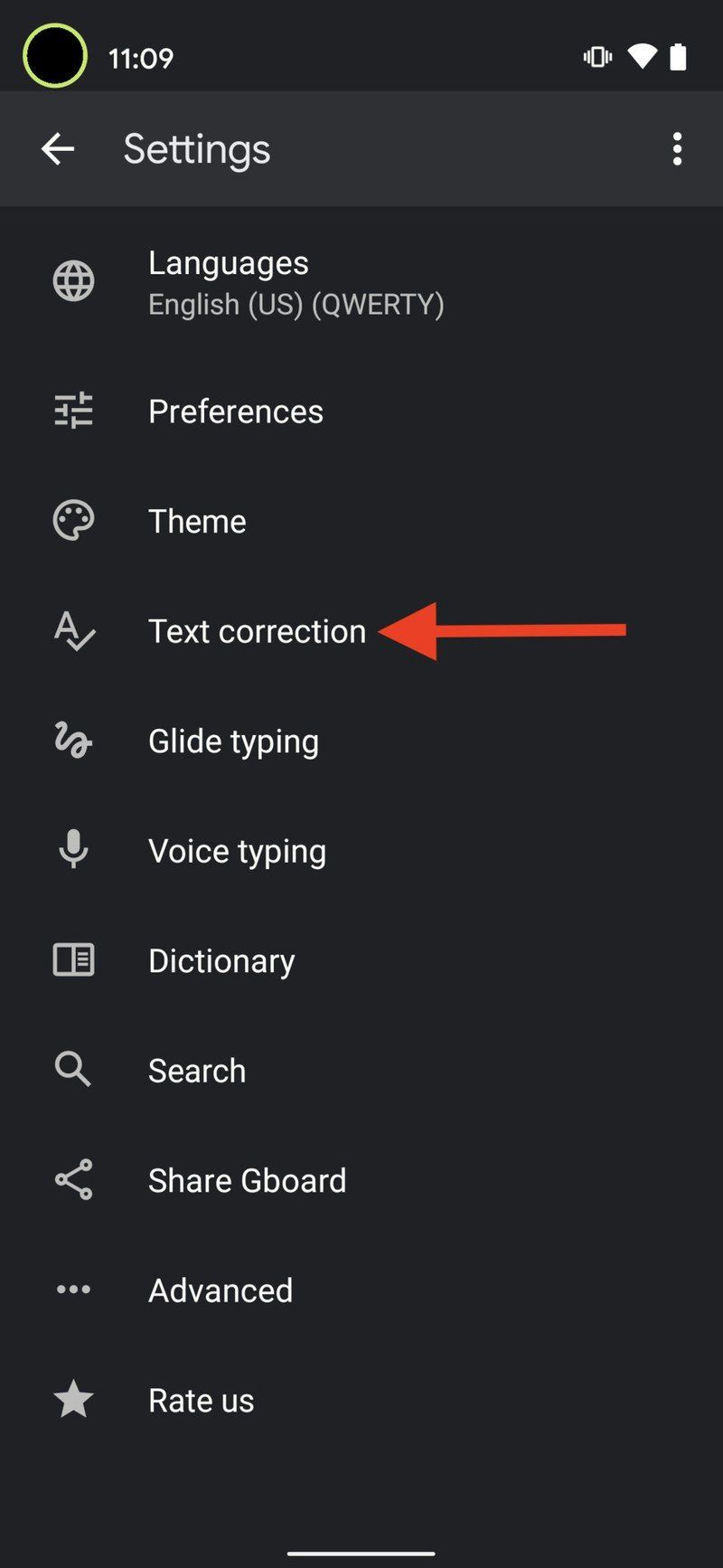Select the Glide typing squiggle icon

pyautogui.click(x=72, y=741)
